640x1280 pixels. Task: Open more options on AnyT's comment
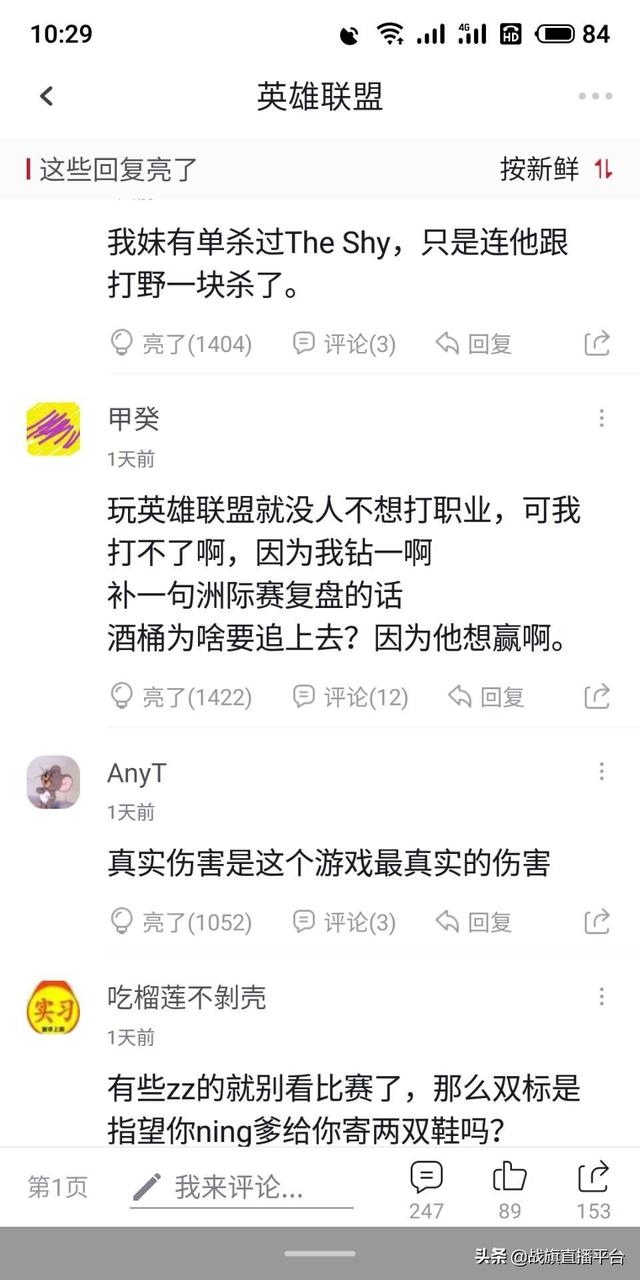(x=601, y=771)
